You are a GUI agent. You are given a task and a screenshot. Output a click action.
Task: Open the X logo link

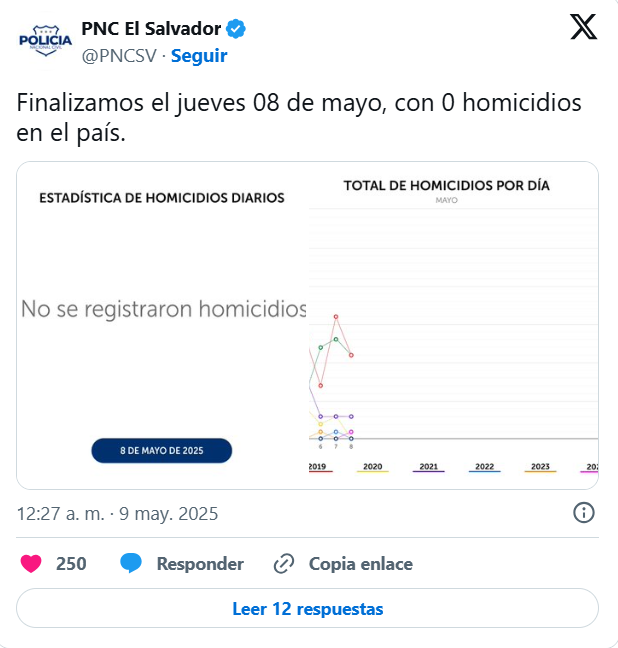pos(583,27)
